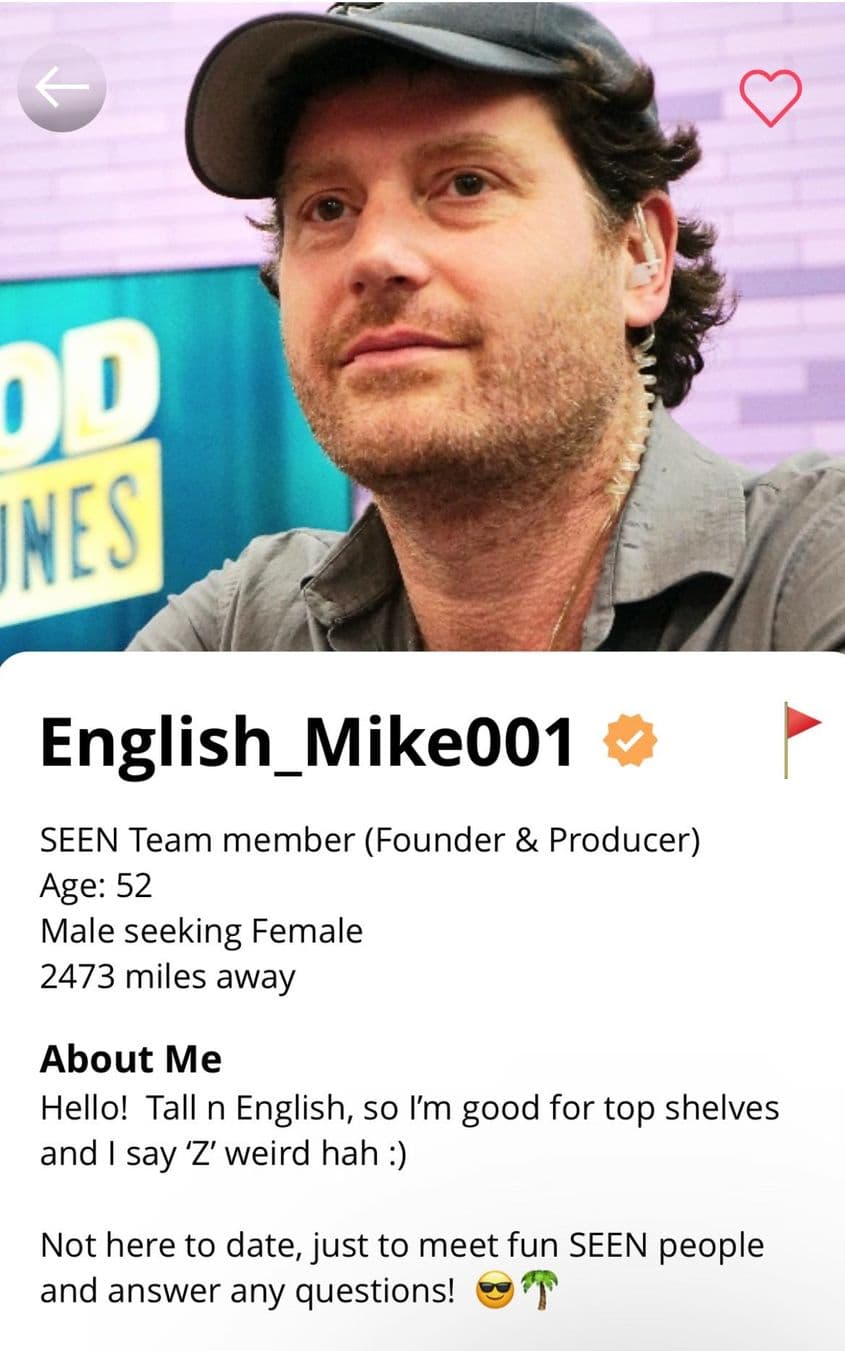The image size is (845, 1351).
Task: Report this profile with the red flag
Action: (x=800, y=738)
